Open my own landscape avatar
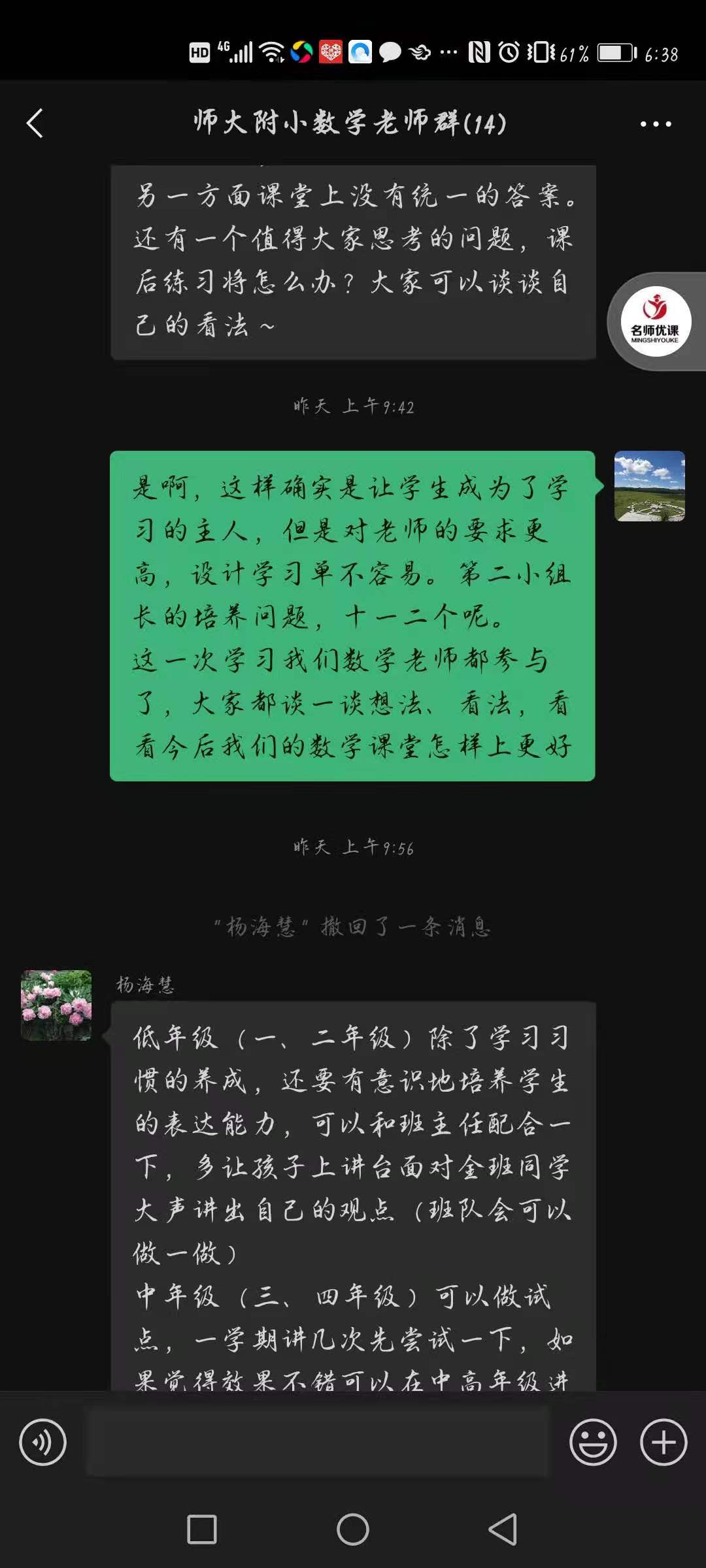Screen dimensions: 706x1568 (x=649, y=486)
